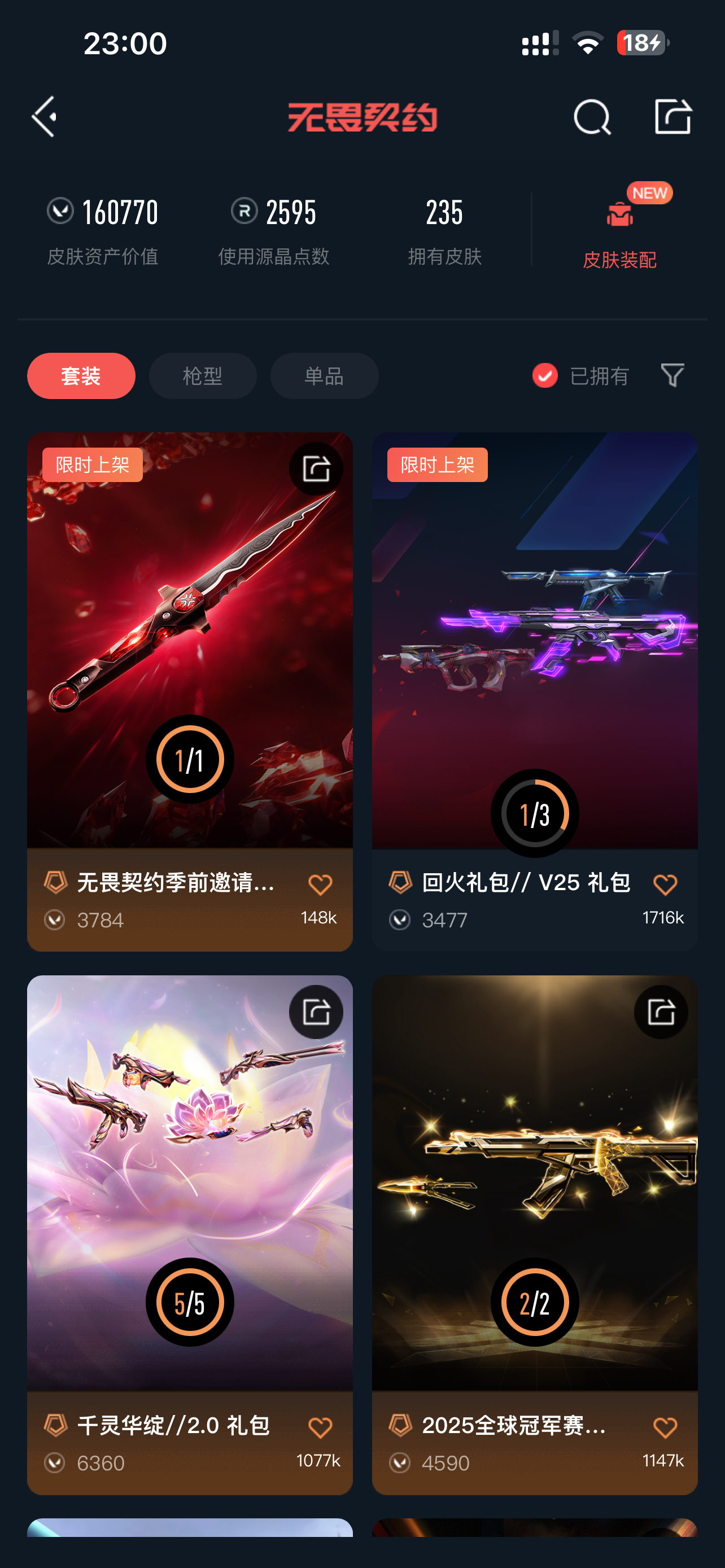The width and height of the screenshot is (725, 1568).
Task: Open the 无畏契约季前邀请 bundle card
Action: 190,691
